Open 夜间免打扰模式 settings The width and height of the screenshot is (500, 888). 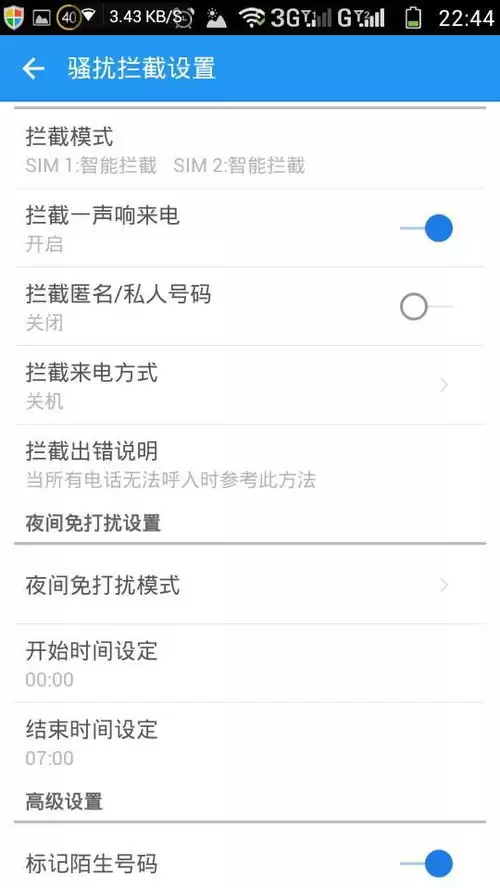click(x=250, y=584)
